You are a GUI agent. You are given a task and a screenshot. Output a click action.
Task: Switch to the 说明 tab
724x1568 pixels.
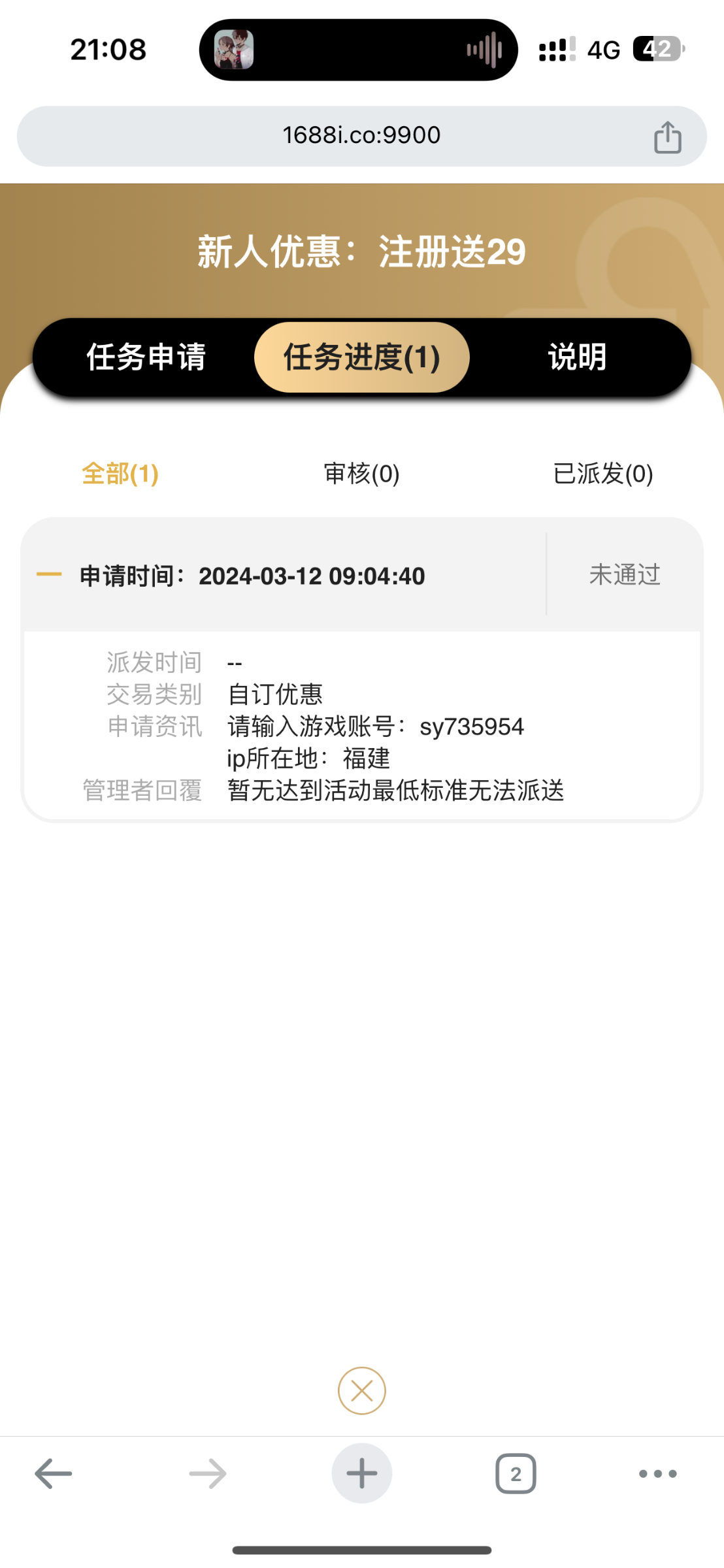577,357
